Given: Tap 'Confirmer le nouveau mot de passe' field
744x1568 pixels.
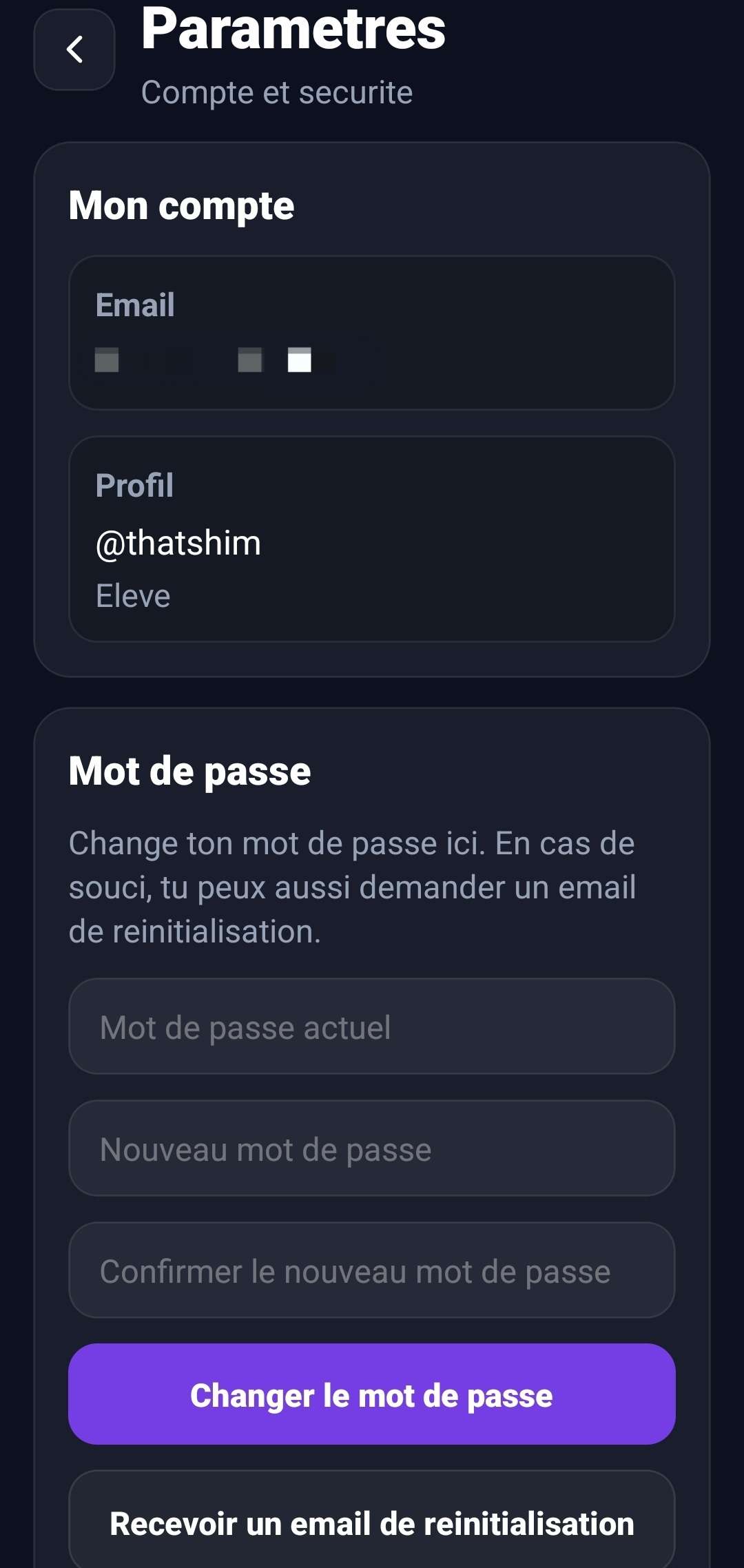Looking at the screenshot, I should pos(372,1270).
